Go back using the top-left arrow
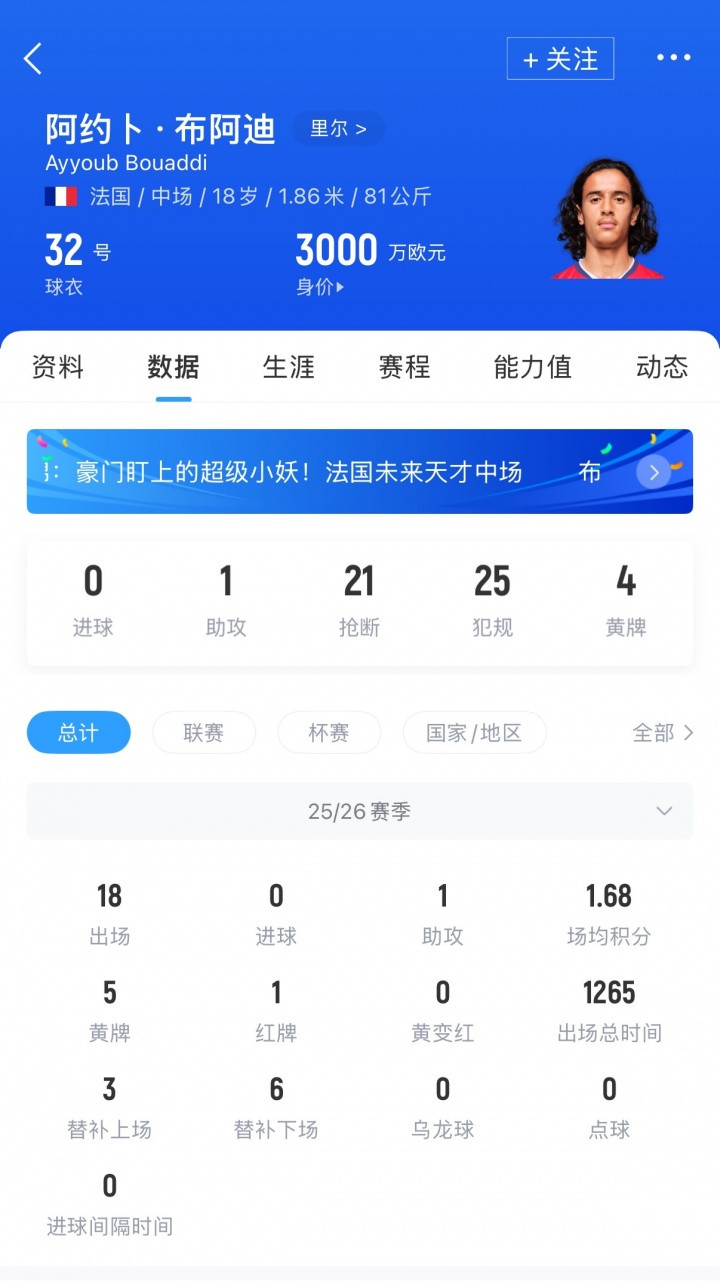This screenshot has height=1282, width=720. pyautogui.click(x=33, y=59)
